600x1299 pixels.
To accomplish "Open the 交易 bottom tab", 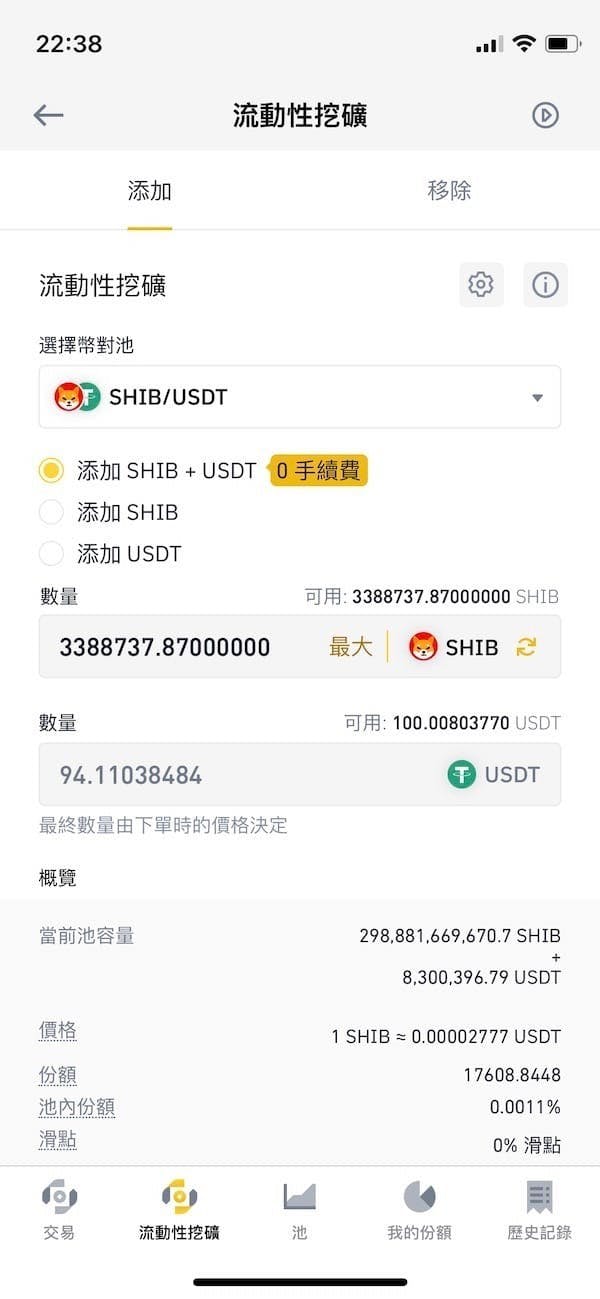I will (x=59, y=1210).
